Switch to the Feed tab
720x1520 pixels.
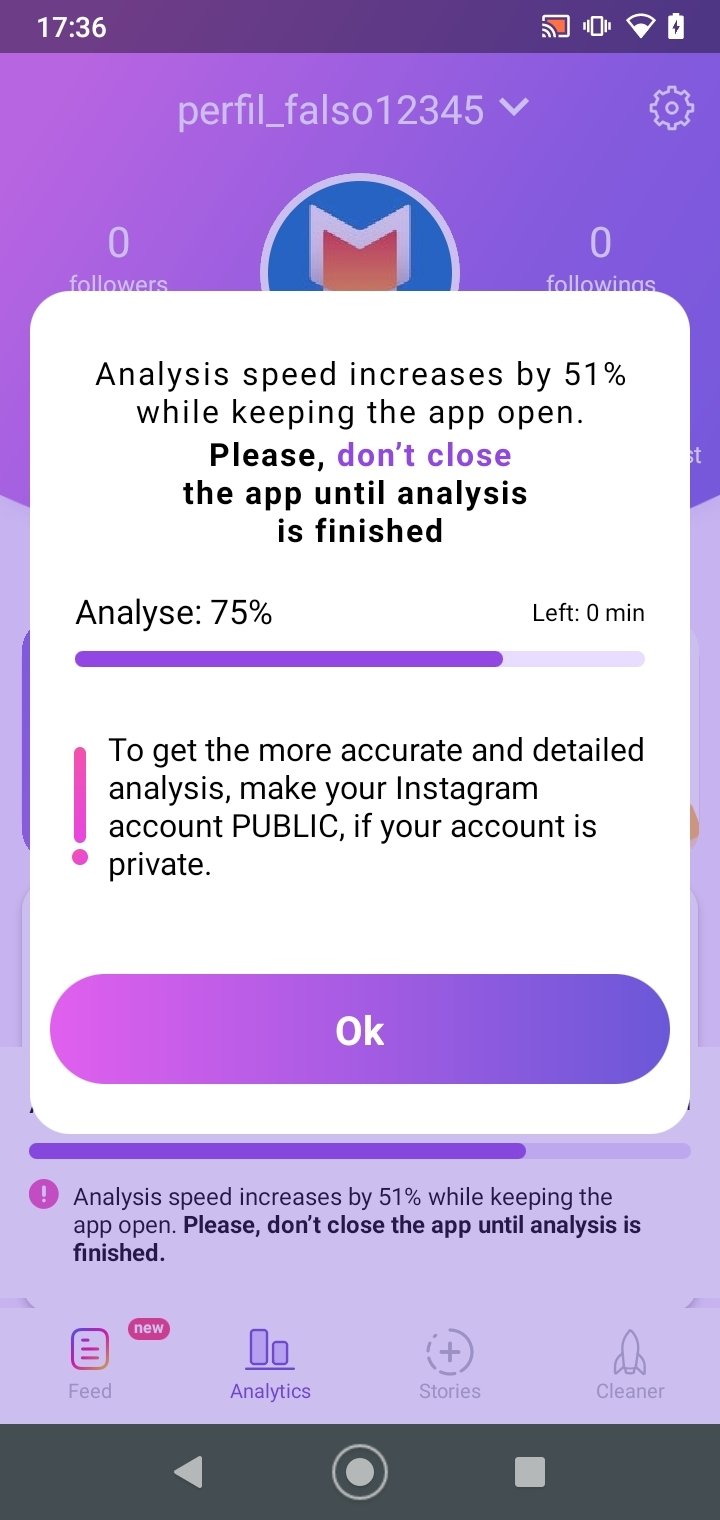click(90, 1363)
